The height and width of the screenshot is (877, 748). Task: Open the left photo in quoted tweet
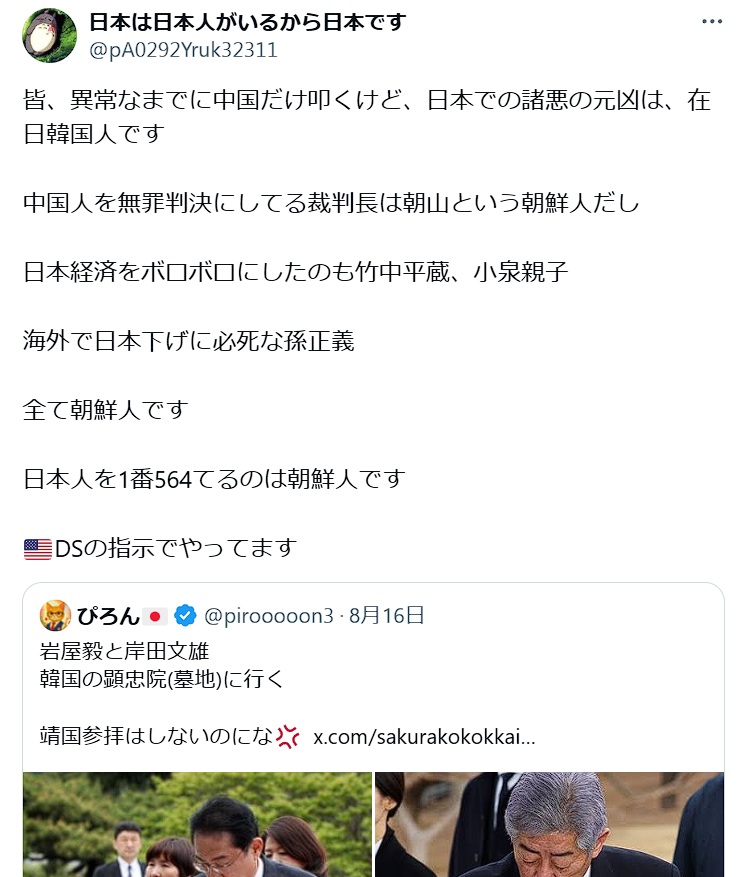[197, 824]
